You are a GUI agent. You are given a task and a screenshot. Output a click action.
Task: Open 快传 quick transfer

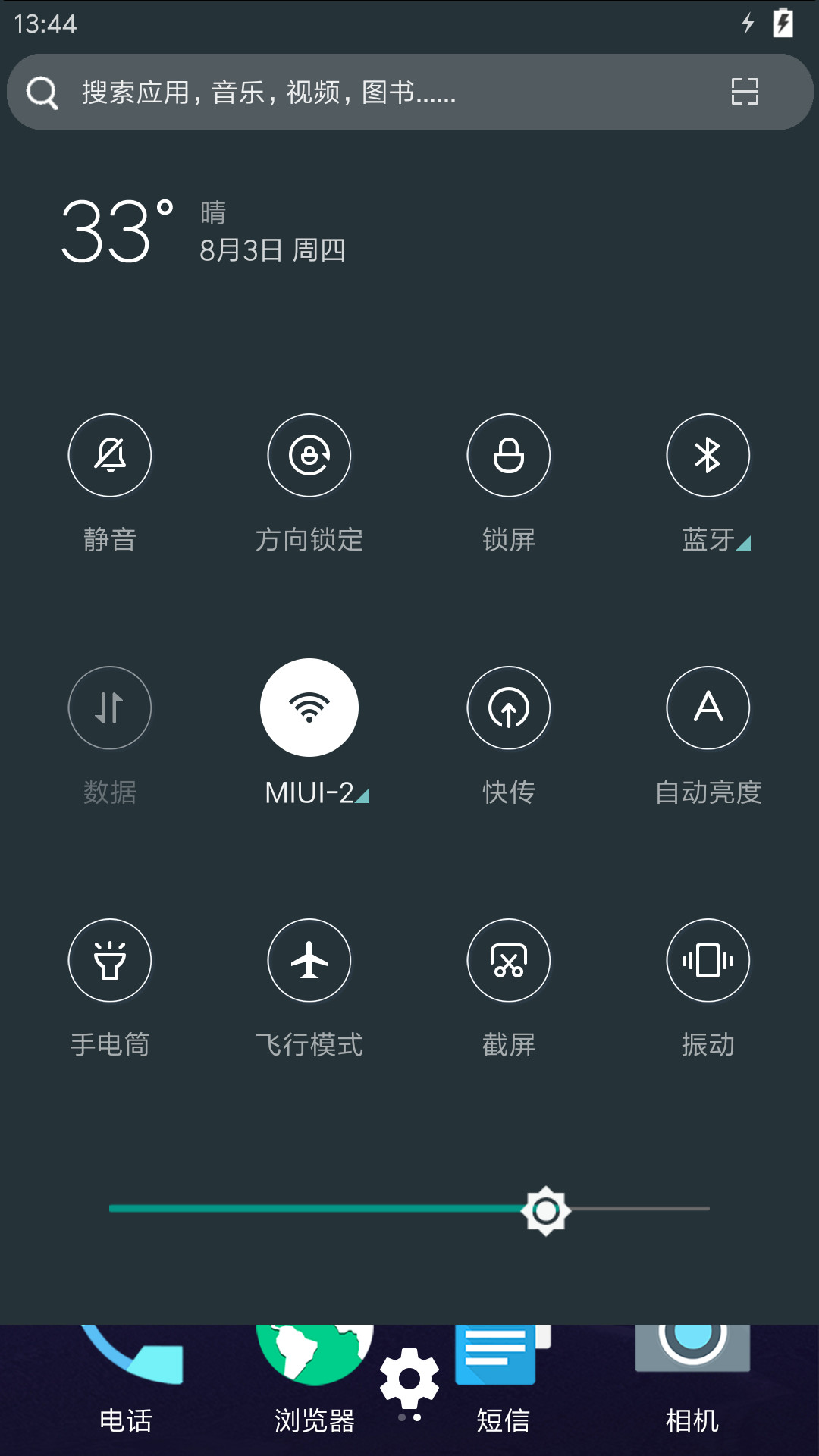[x=509, y=708]
